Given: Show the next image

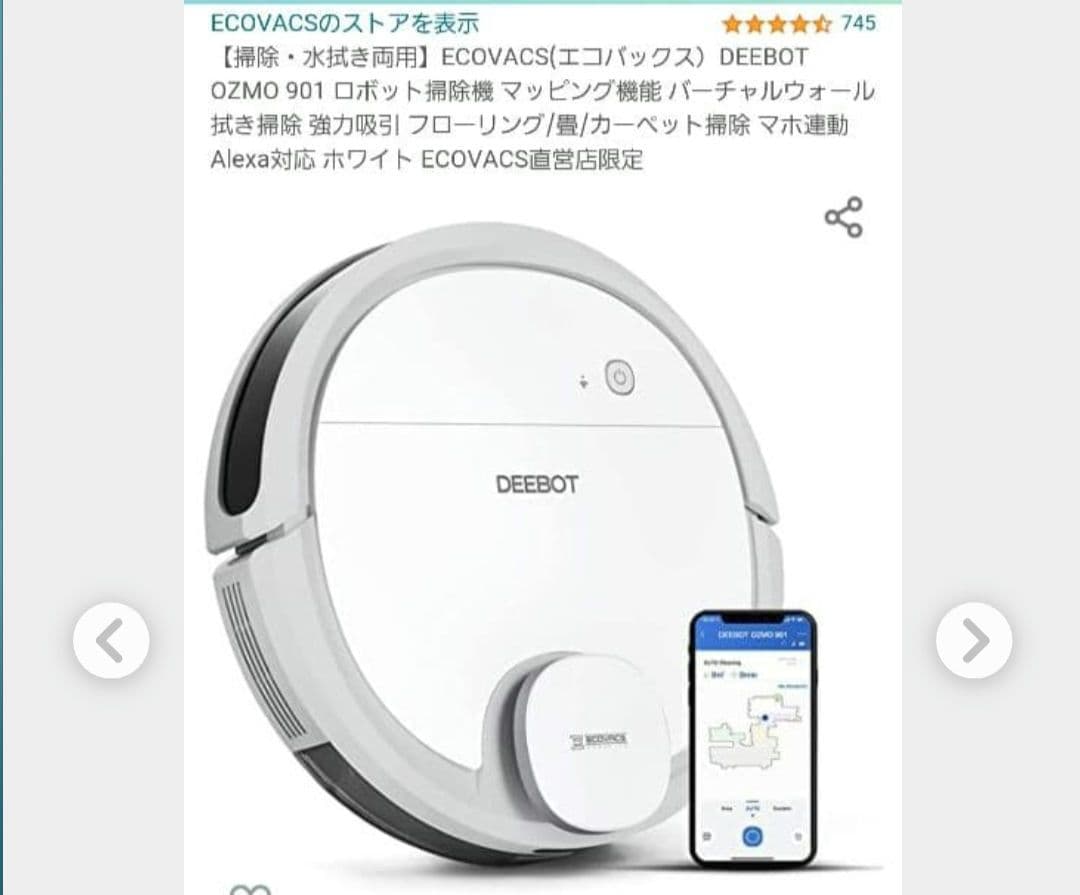Looking at the screenshot, I should 973,641.
